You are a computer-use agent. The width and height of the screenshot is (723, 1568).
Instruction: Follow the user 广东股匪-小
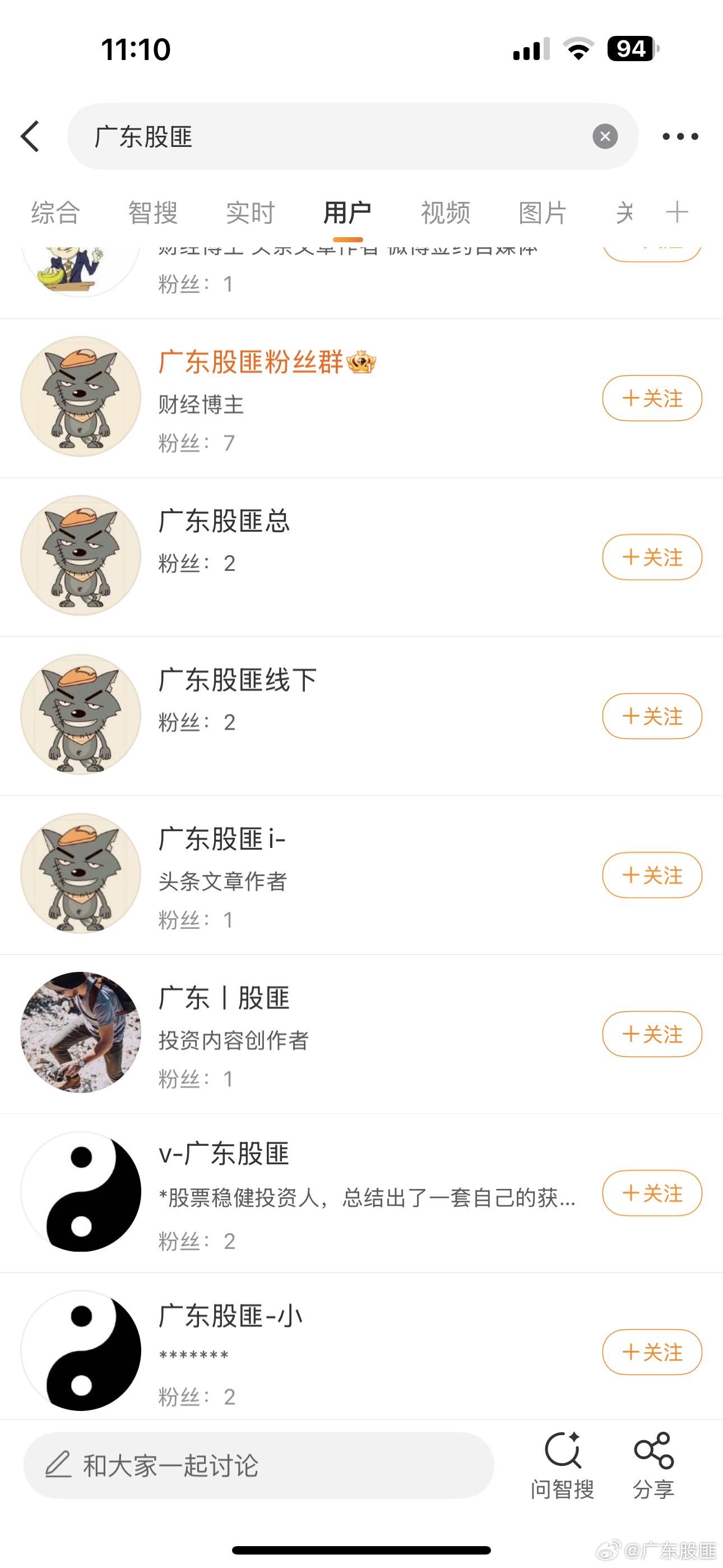652,1352
